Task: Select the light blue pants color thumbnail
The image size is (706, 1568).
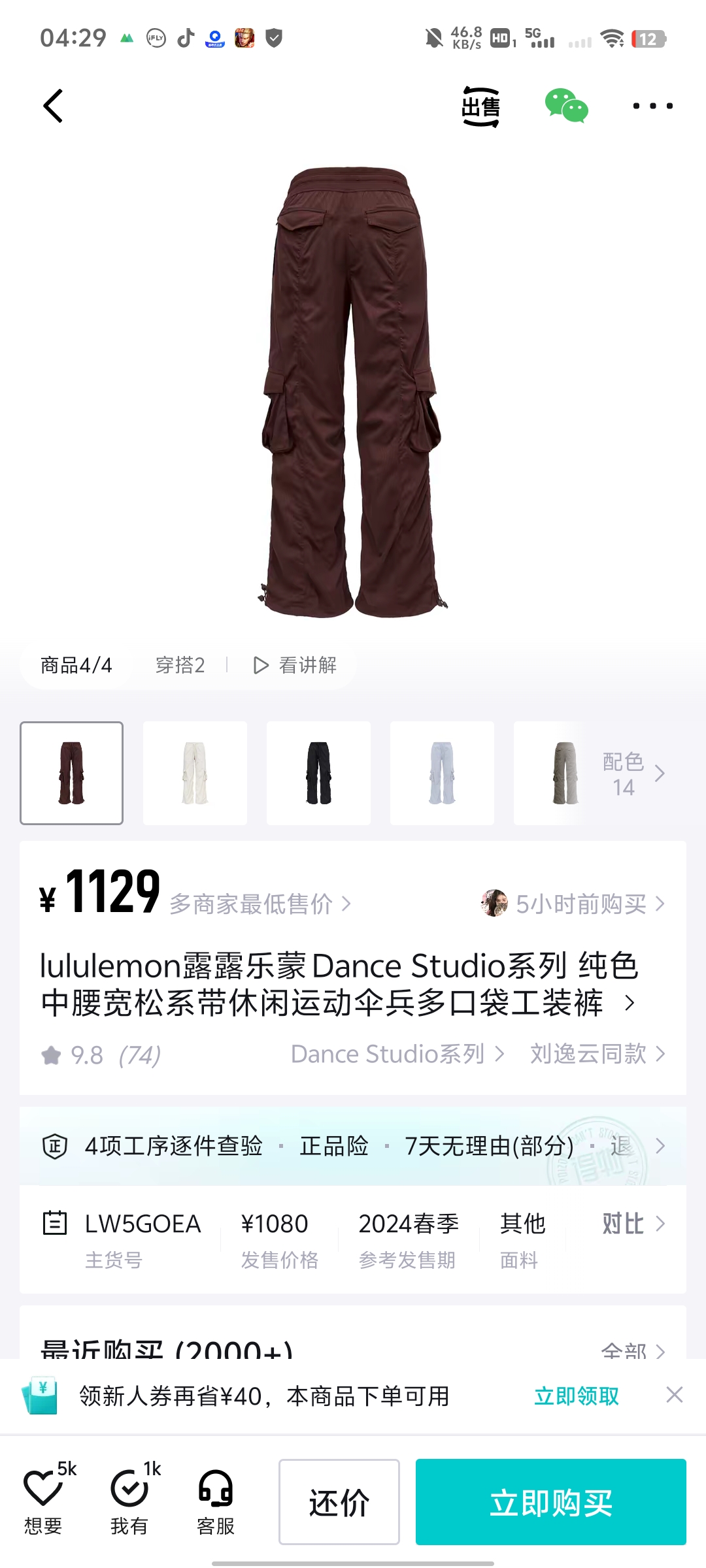Action: [442, 773]
